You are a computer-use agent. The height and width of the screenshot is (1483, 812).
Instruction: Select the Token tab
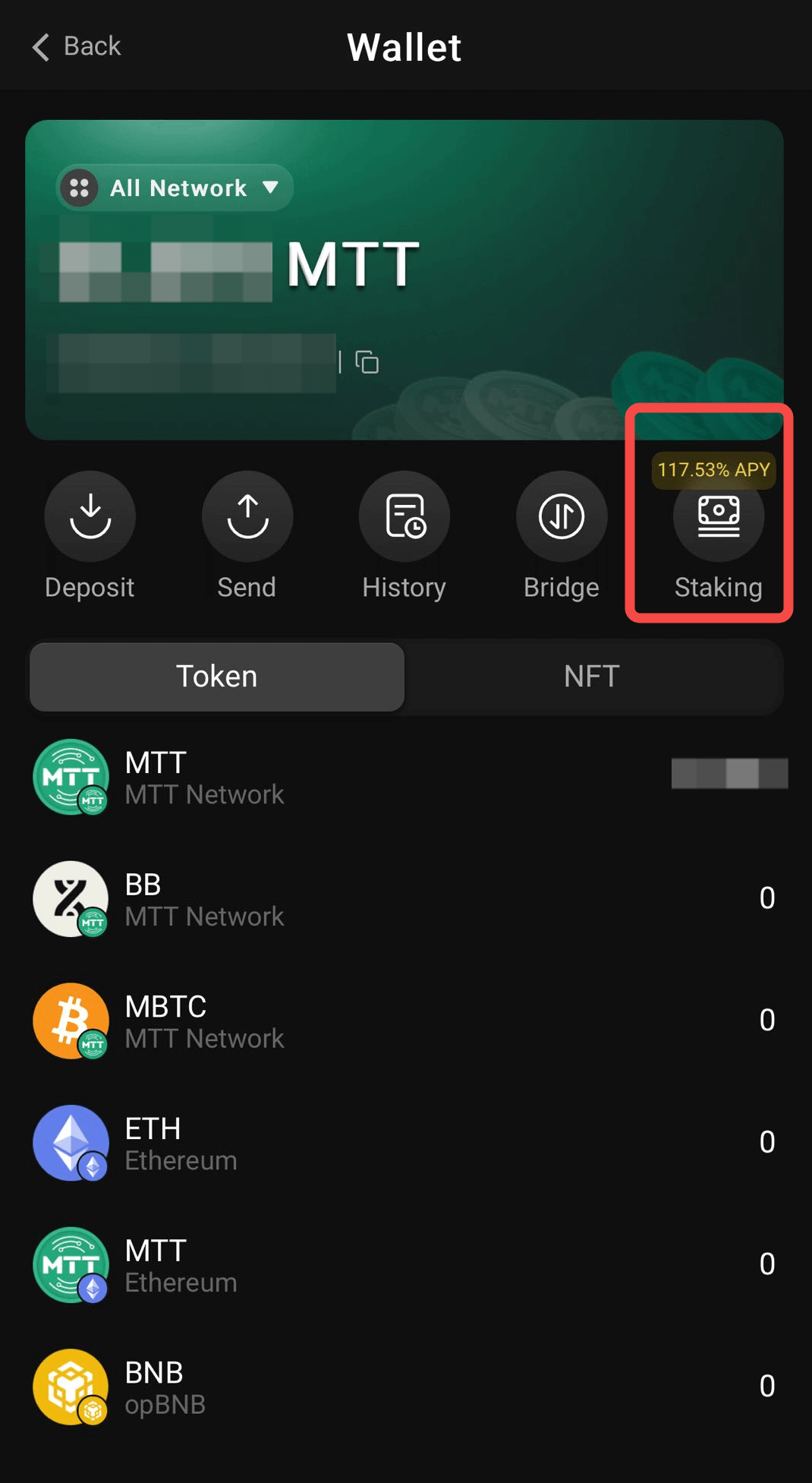tap(217, 677)
